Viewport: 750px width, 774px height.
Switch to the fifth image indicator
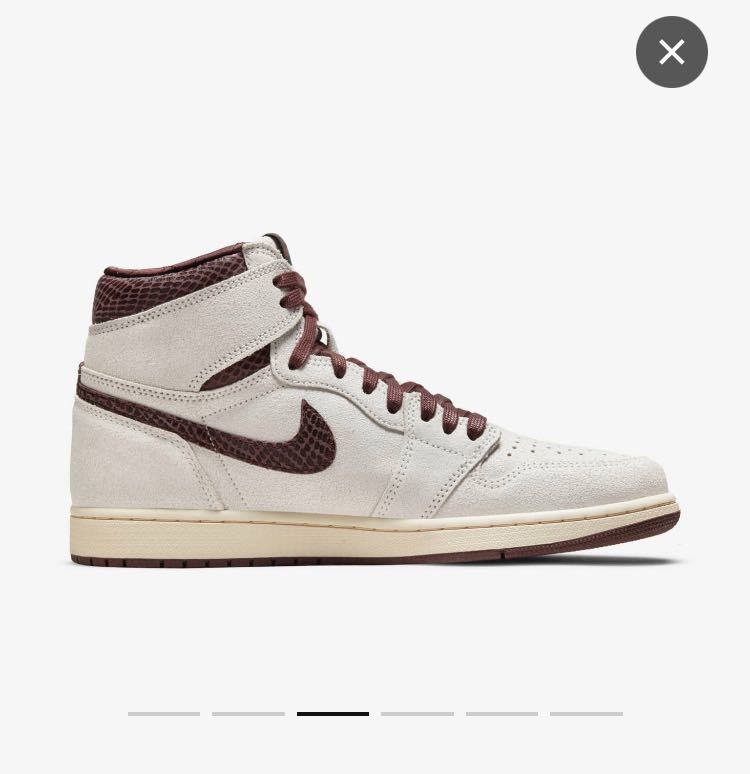pyautogui.click(x=501, y=713)
